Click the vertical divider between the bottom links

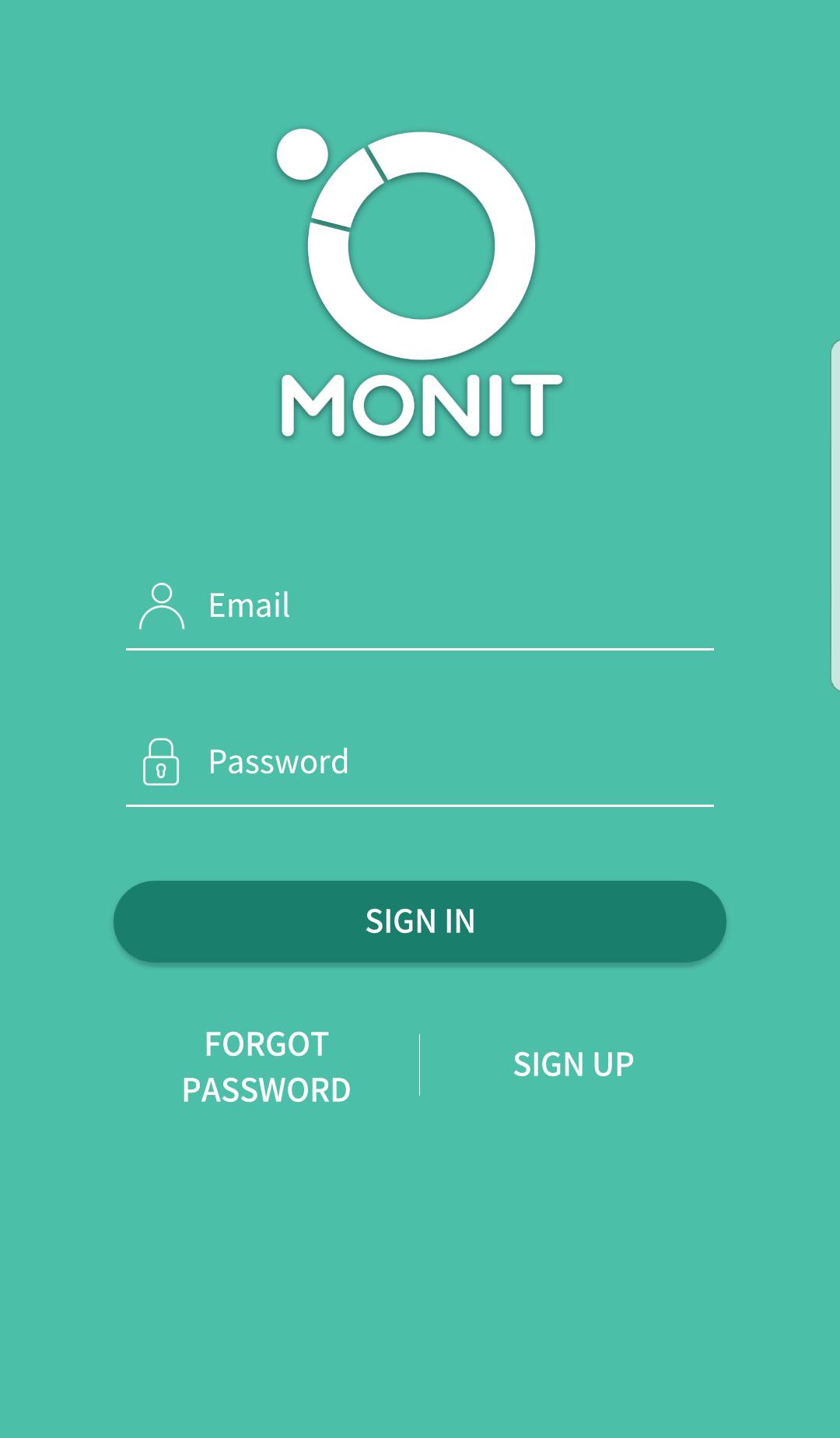420,1063
